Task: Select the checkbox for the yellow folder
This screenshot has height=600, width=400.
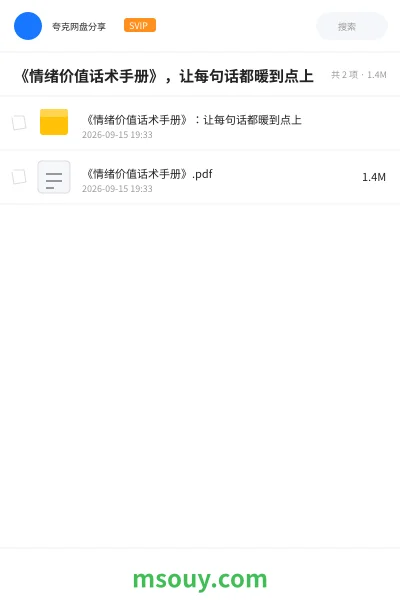Action: coord(19,123)
